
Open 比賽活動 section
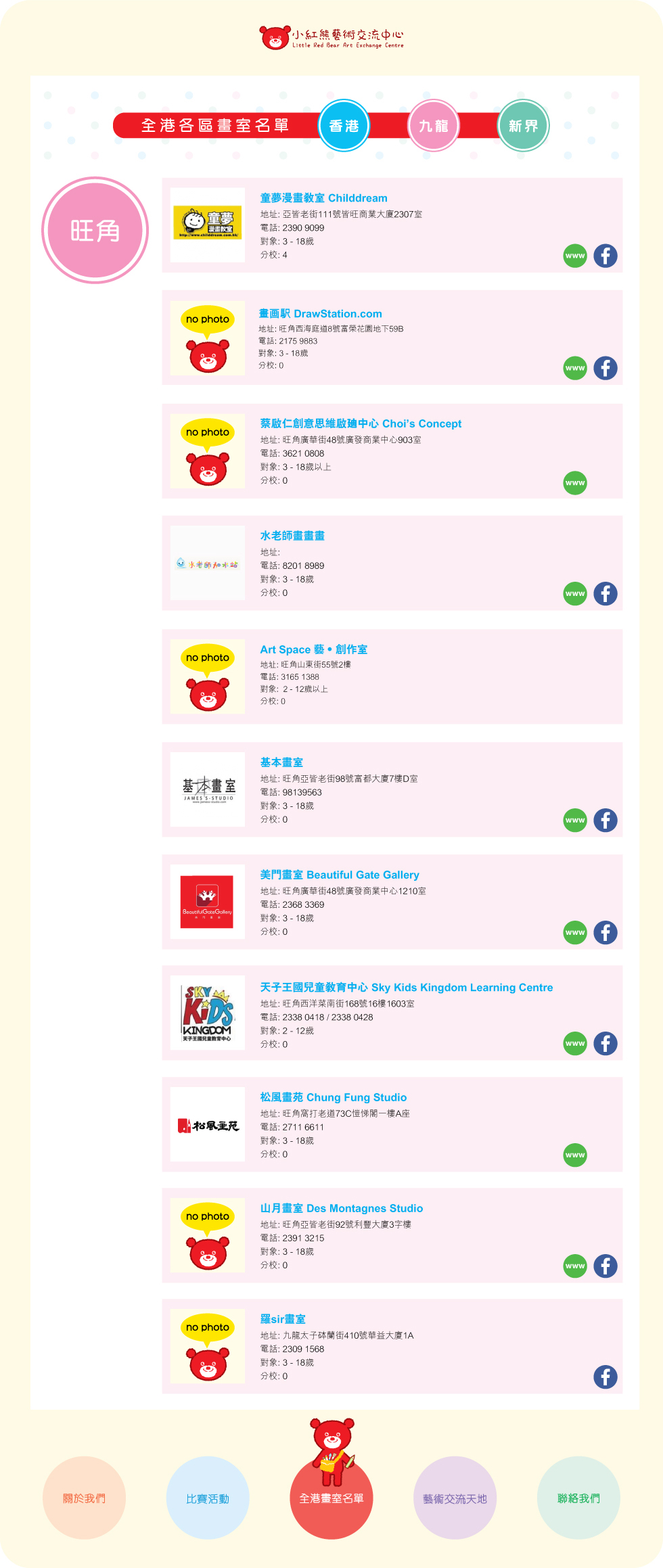pyautogui.click(x=208, y=1498)
